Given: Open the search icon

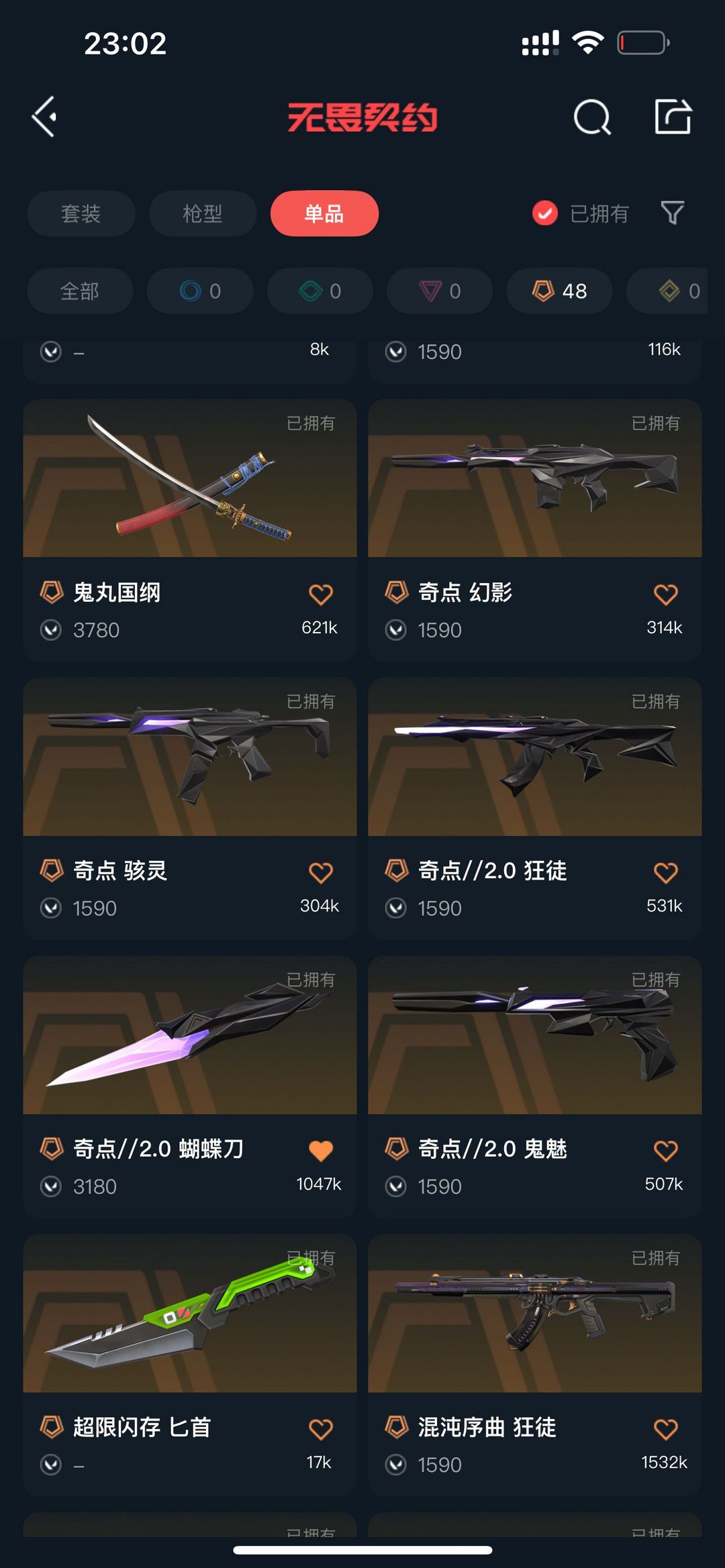Looking at the screenshot, I should (592, 117).
